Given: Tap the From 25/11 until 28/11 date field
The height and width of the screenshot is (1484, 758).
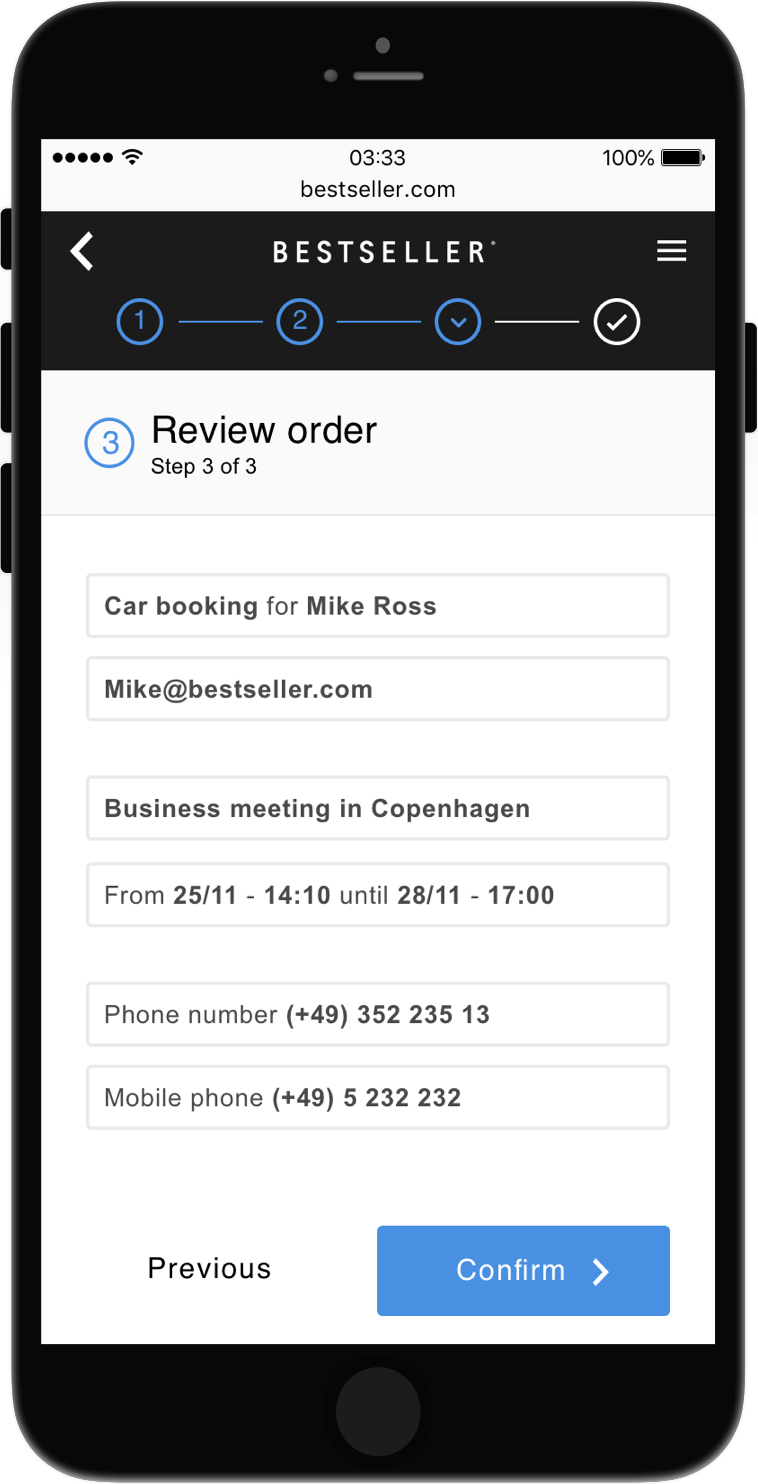Looking at the screenshot, I should (378, 895).
